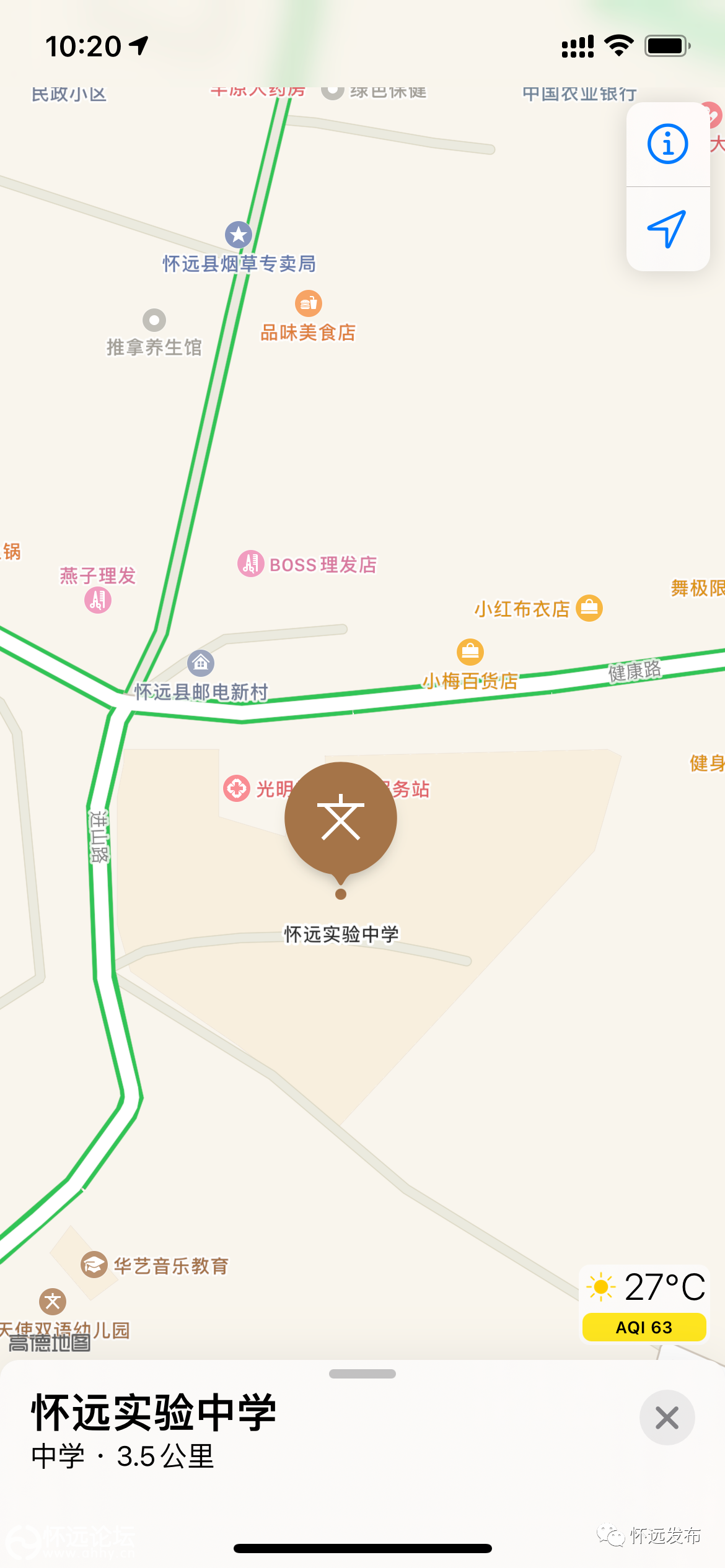
Task: Select 怀远县烟草专卖局 map marker
Action: [239, 235]
